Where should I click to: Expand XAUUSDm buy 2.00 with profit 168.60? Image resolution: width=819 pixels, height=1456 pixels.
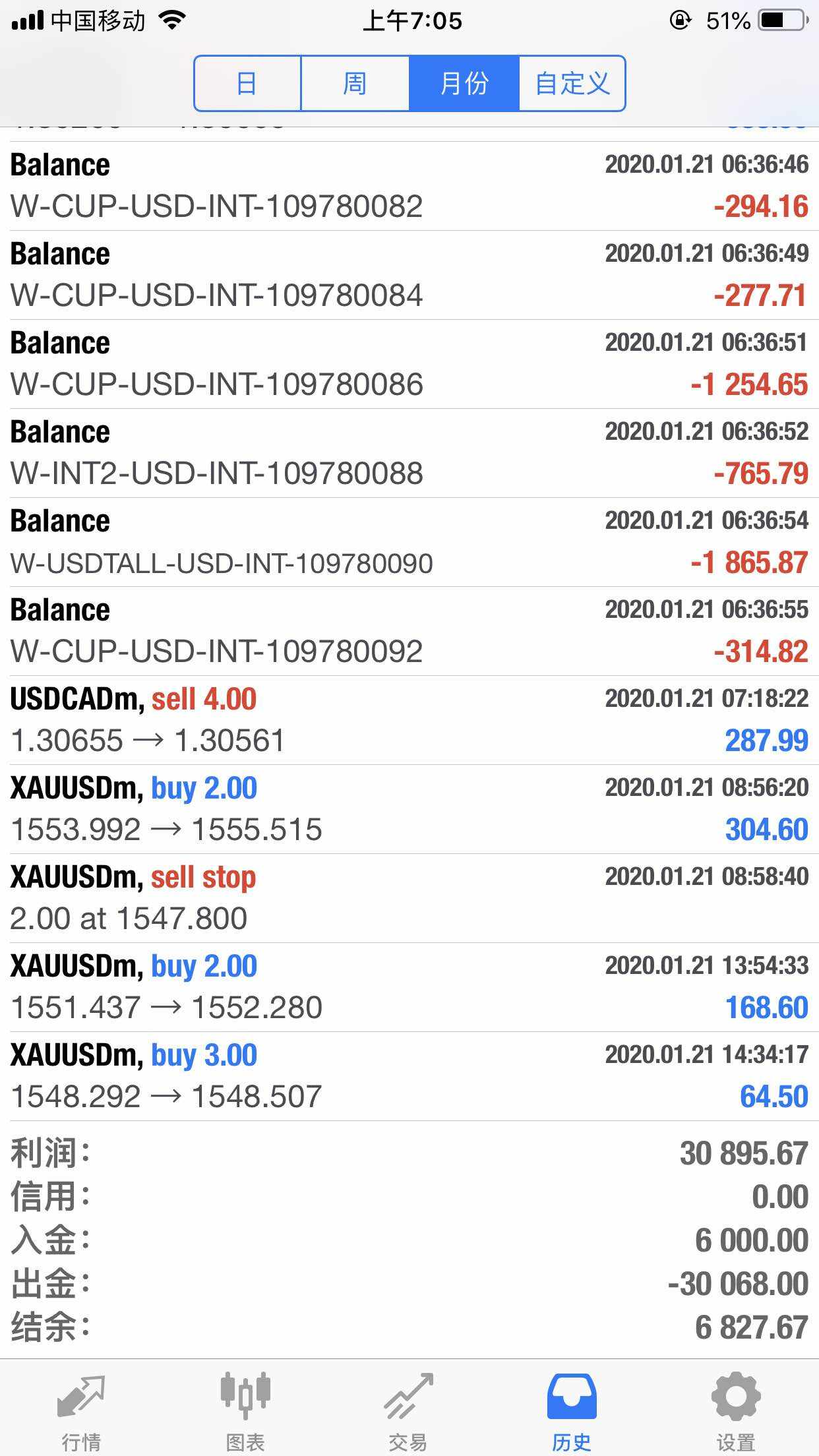click(409, 987)
